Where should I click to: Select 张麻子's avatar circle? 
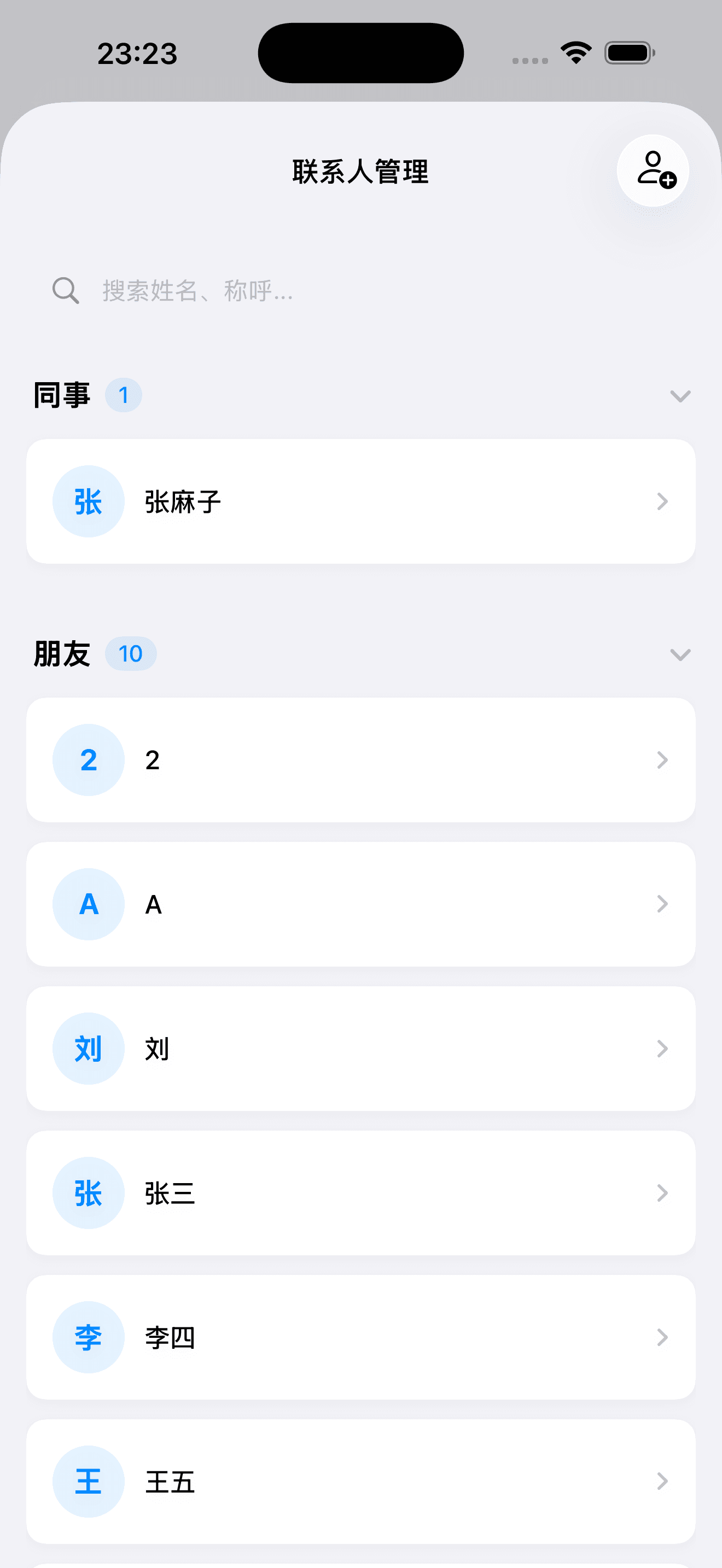tap(88, 501)
